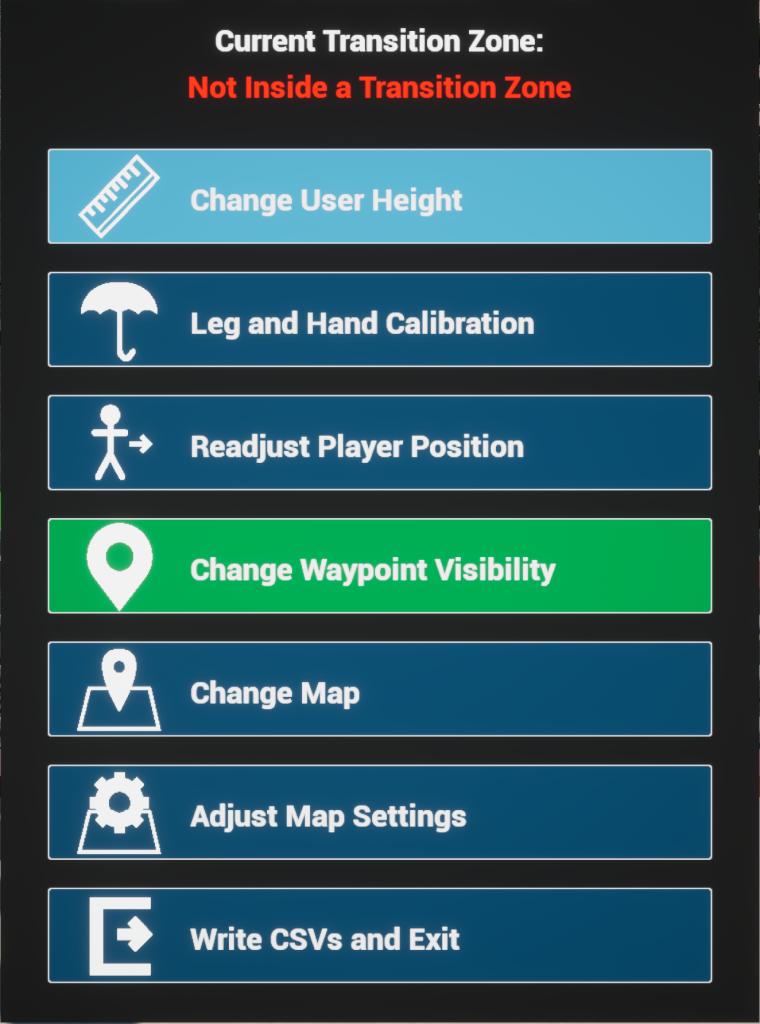Toggle Change Waypoint Visibility
The height and width of the screenshot is (1024, 760).
coord(380,566)
